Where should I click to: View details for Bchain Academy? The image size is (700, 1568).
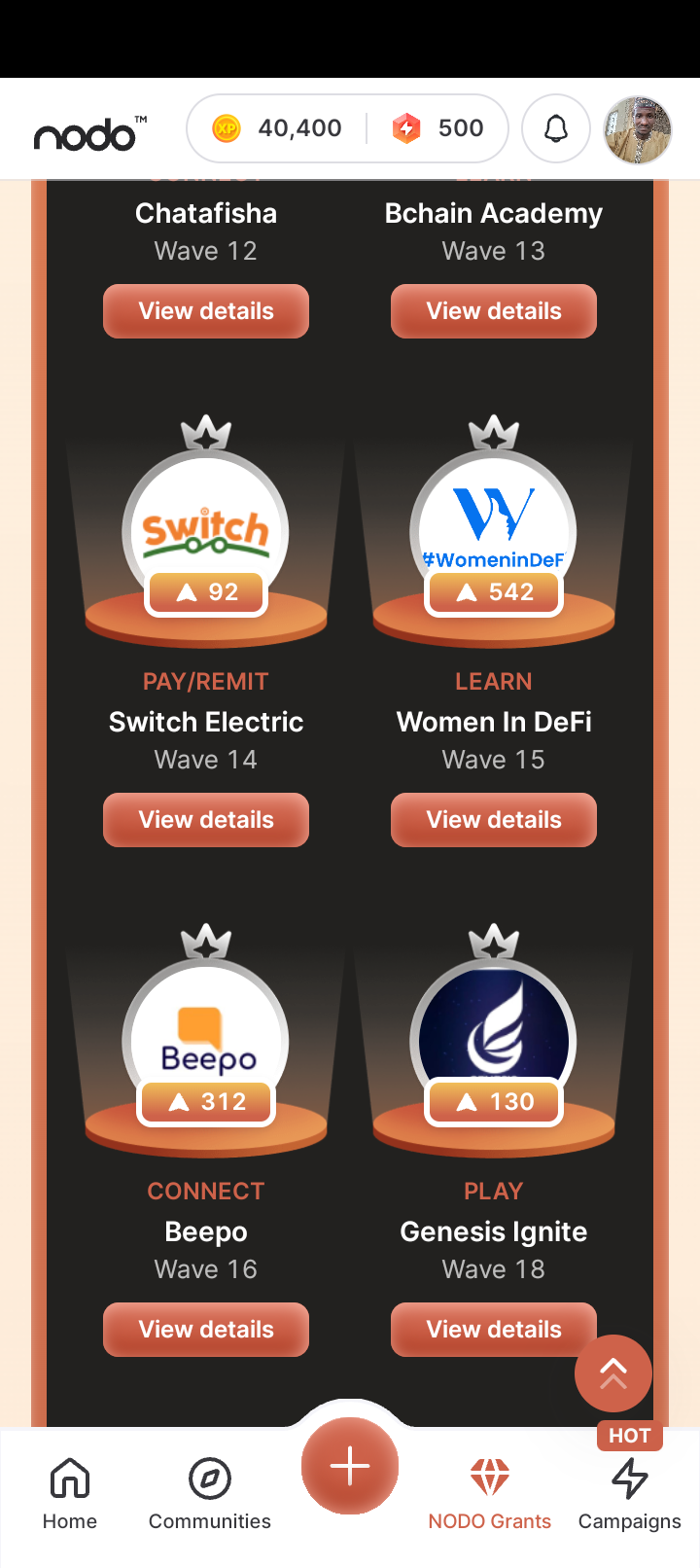[x=494, y=311]
